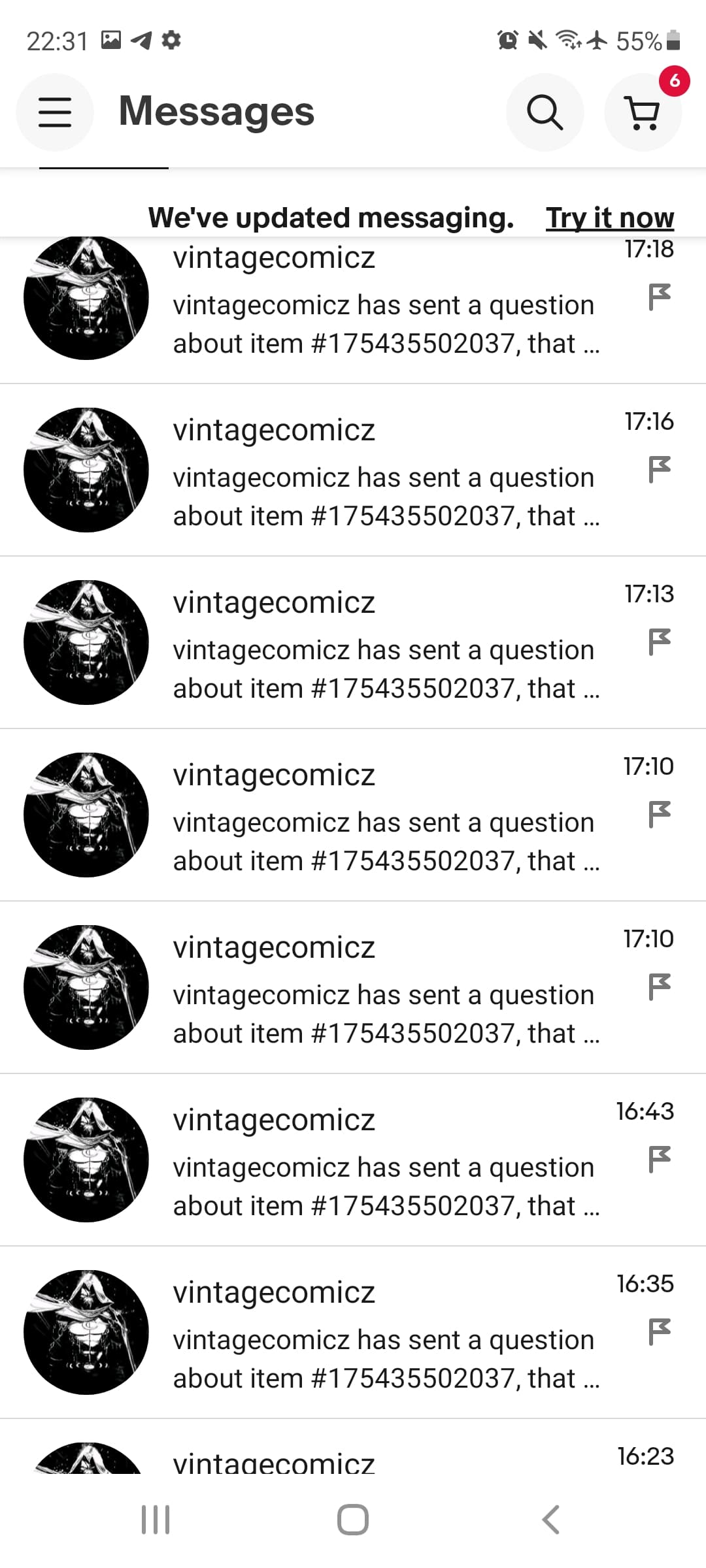Open the shopping cart
This screenshot has height=1568, width=706.
(643, 112)
